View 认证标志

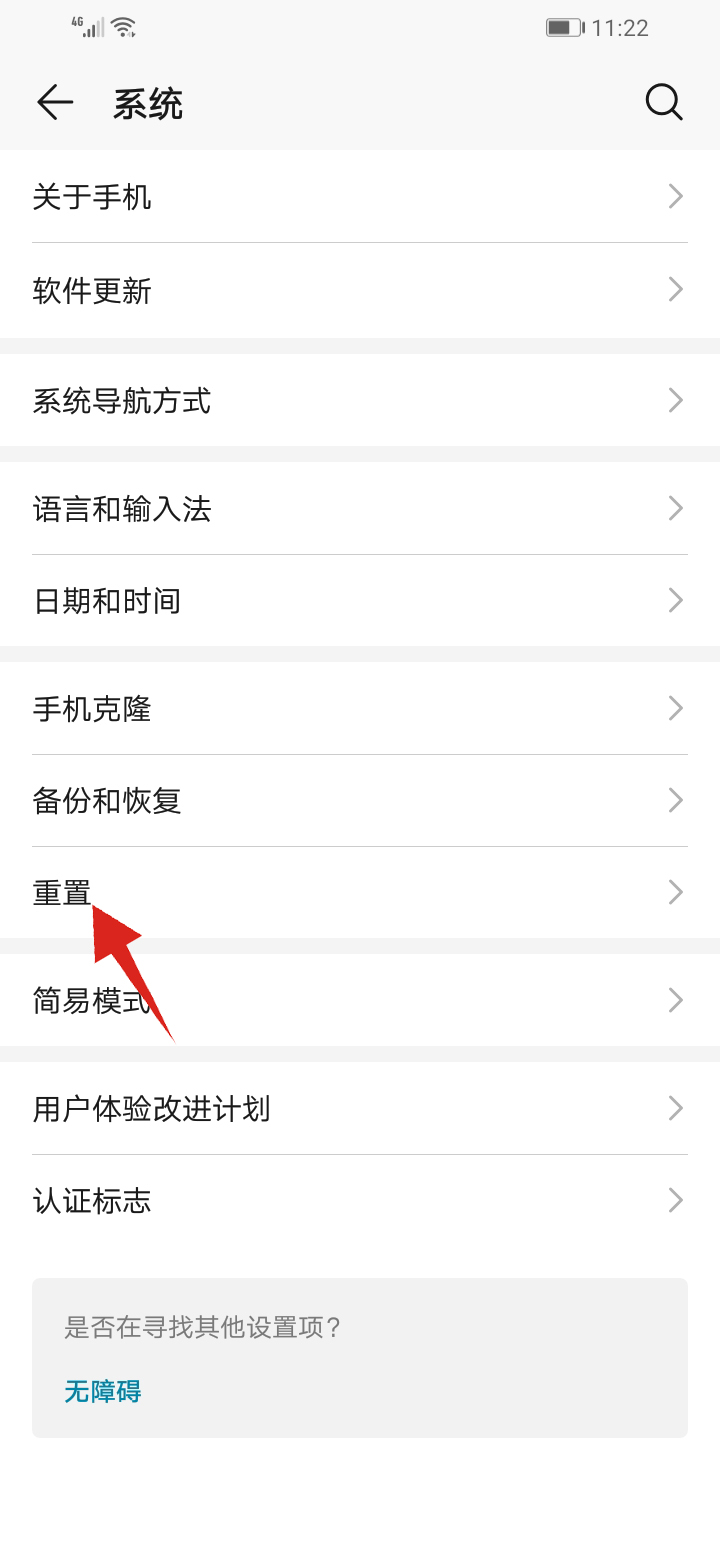[x=360, y=1200]
